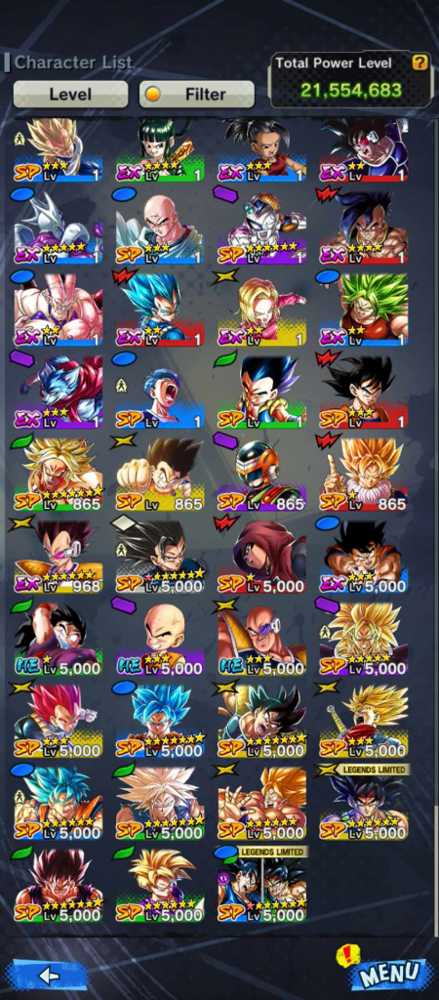
Task: Open the Total Power Level help icon
Action: point(419,62)
